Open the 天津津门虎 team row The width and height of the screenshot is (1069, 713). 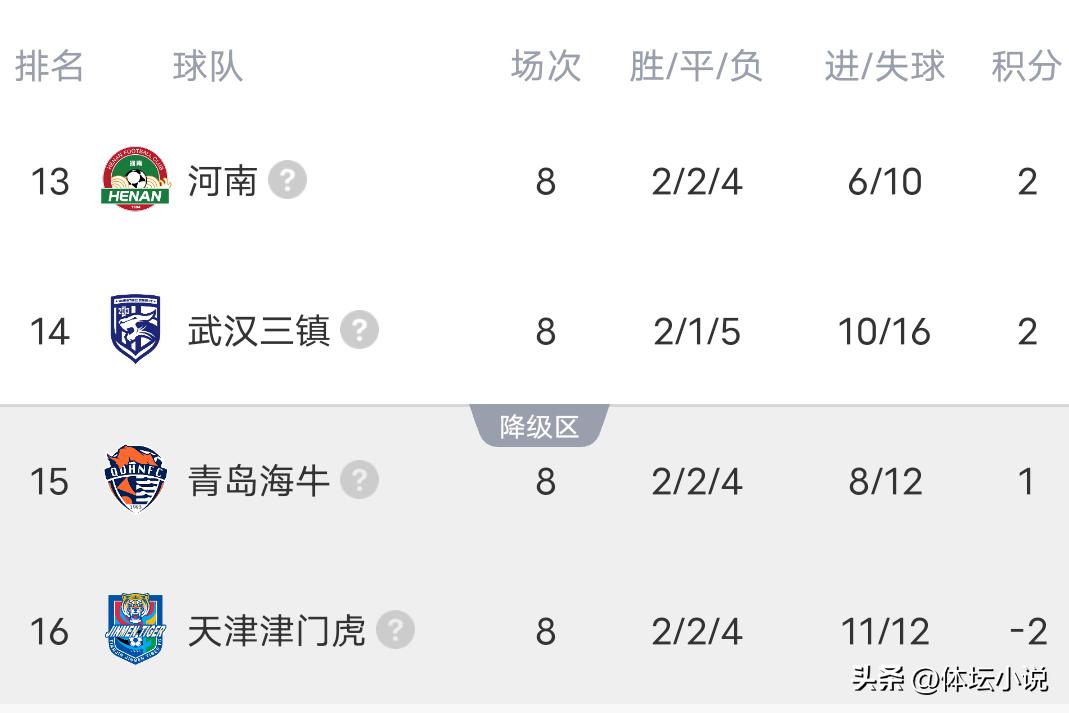point(276,631)
